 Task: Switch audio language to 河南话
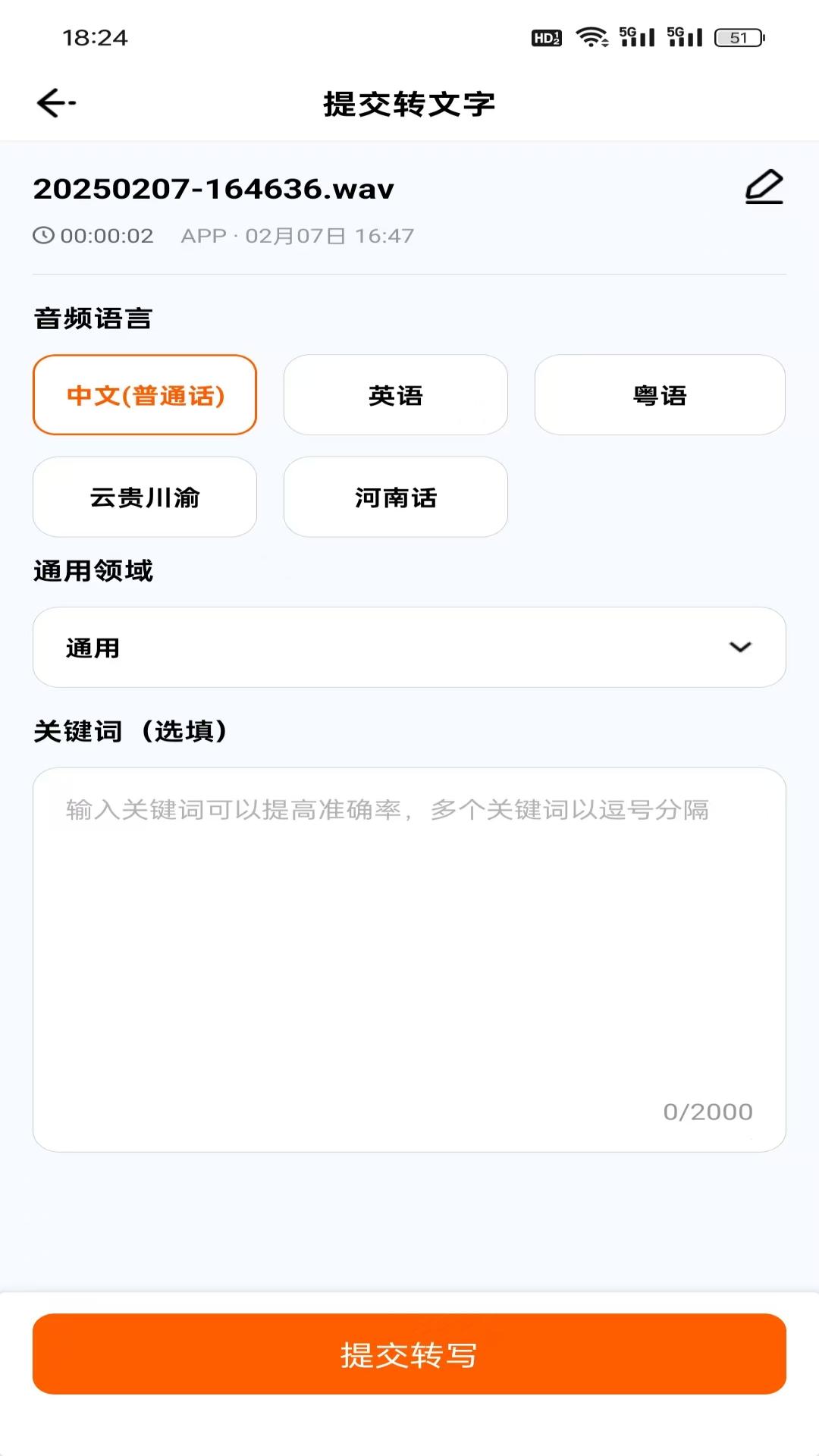click(395, 498)
